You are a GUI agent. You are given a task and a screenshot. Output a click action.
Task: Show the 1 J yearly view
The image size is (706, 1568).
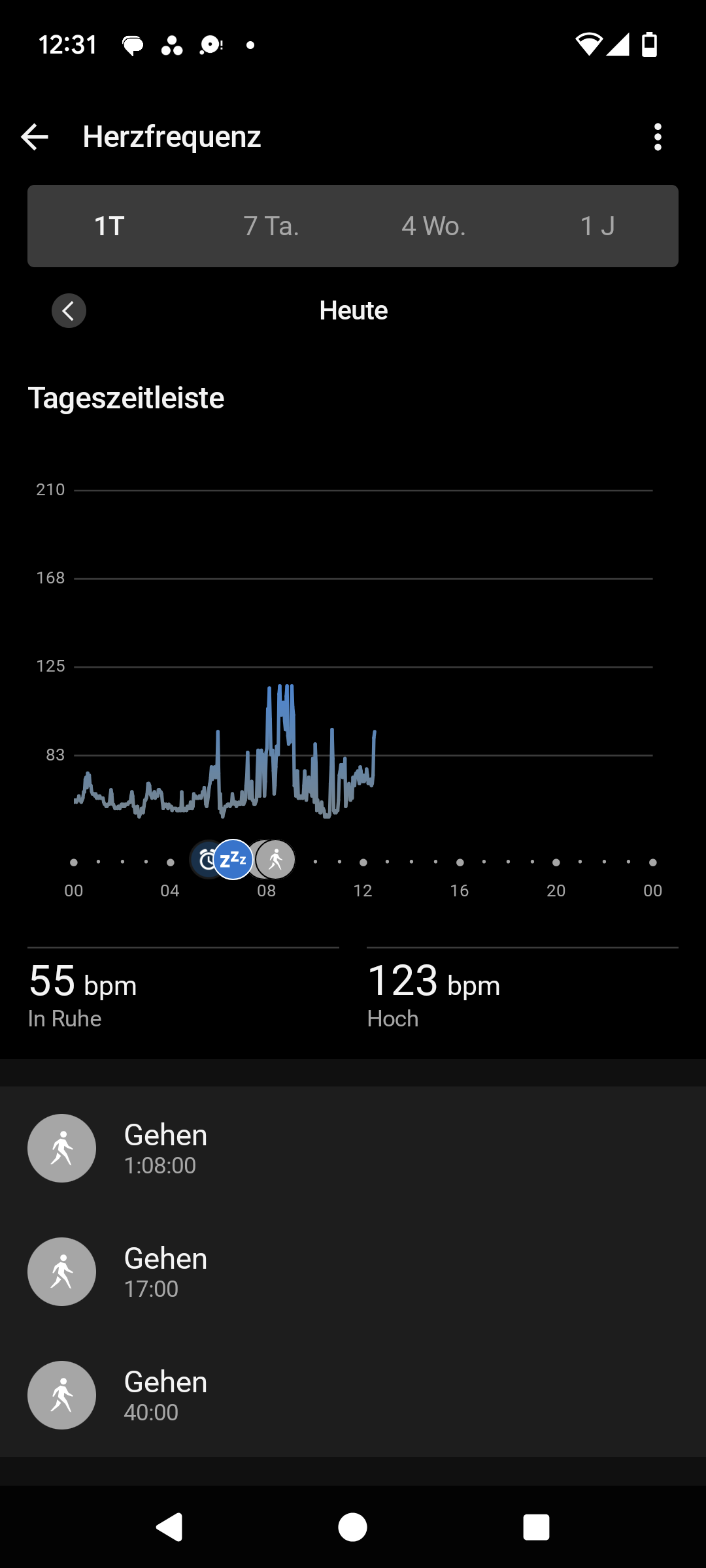pos(597,226)
